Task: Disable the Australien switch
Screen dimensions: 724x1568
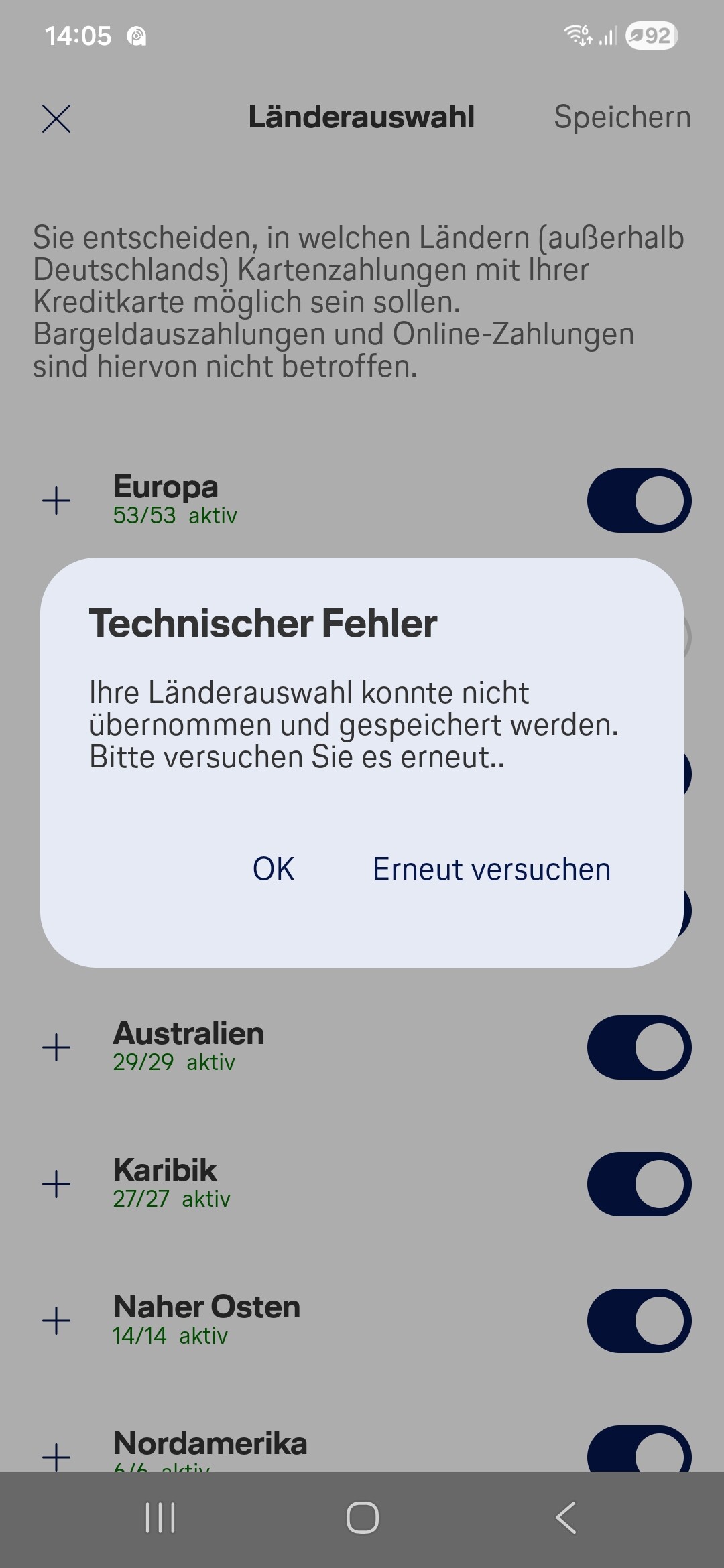Action: click(x=639, y=1047)
